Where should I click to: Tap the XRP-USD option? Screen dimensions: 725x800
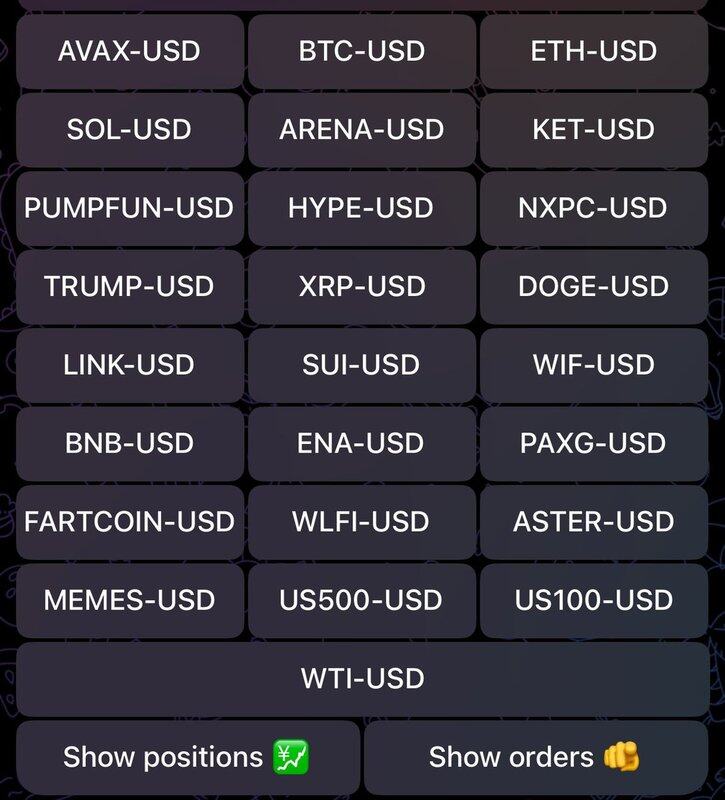[x=361, y=286]
